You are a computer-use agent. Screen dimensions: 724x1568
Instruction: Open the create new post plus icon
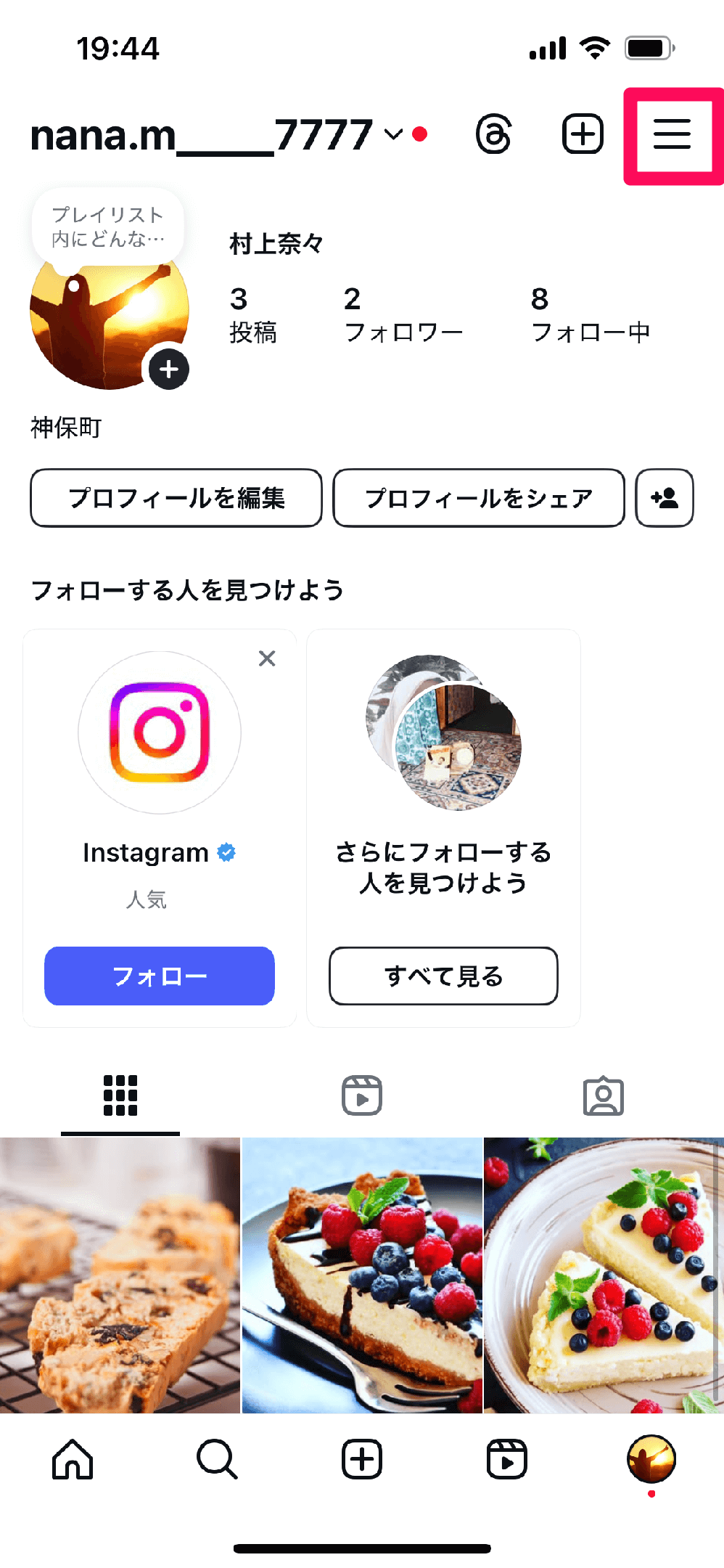point(583,134)
